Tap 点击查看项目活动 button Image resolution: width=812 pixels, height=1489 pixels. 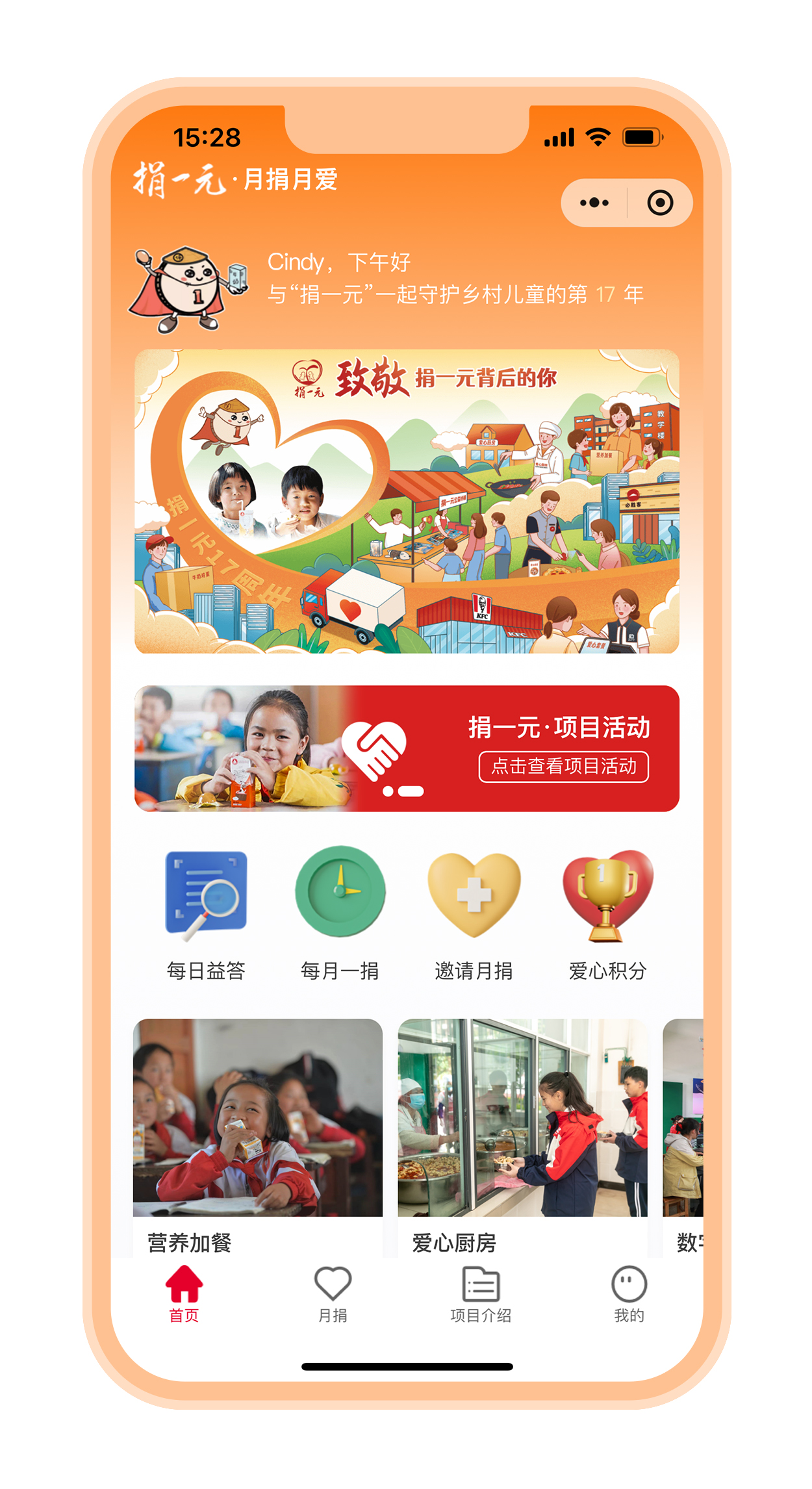click(x=563, y=767)
